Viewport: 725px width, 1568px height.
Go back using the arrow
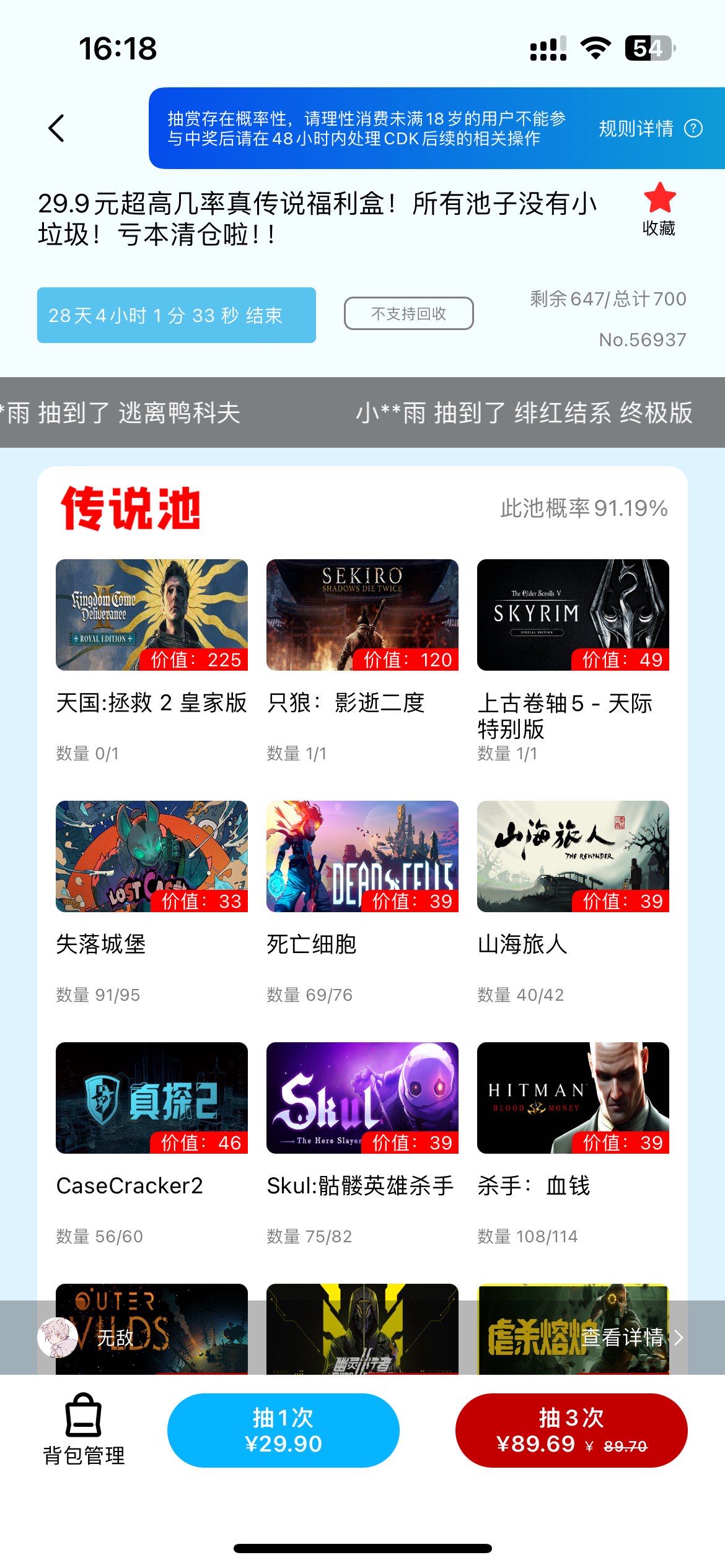tap(56, 128)
